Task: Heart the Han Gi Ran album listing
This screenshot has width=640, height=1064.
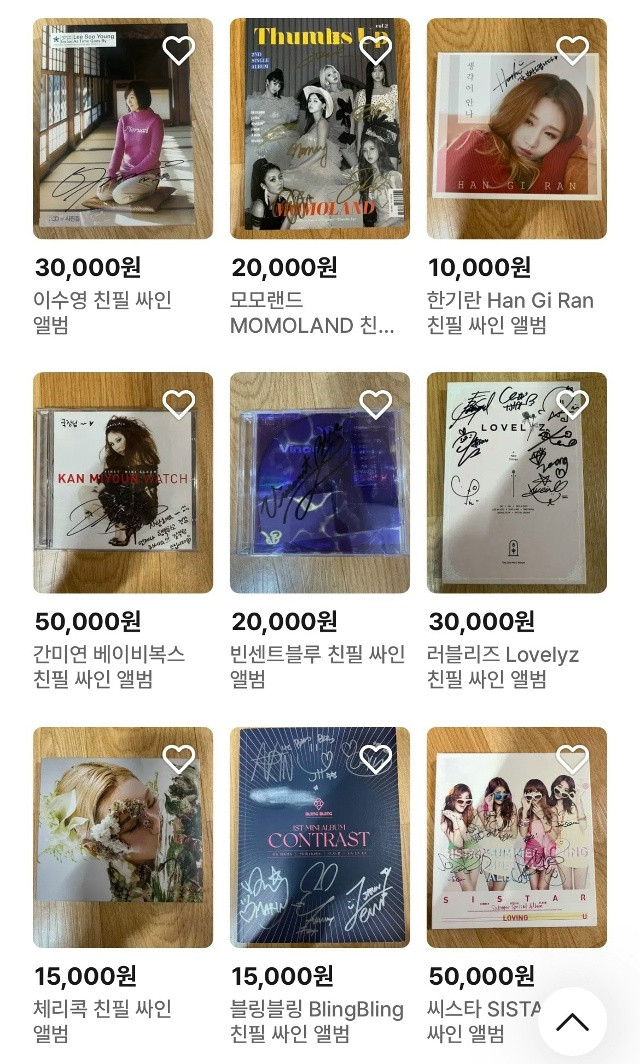Action: (572, 50)
